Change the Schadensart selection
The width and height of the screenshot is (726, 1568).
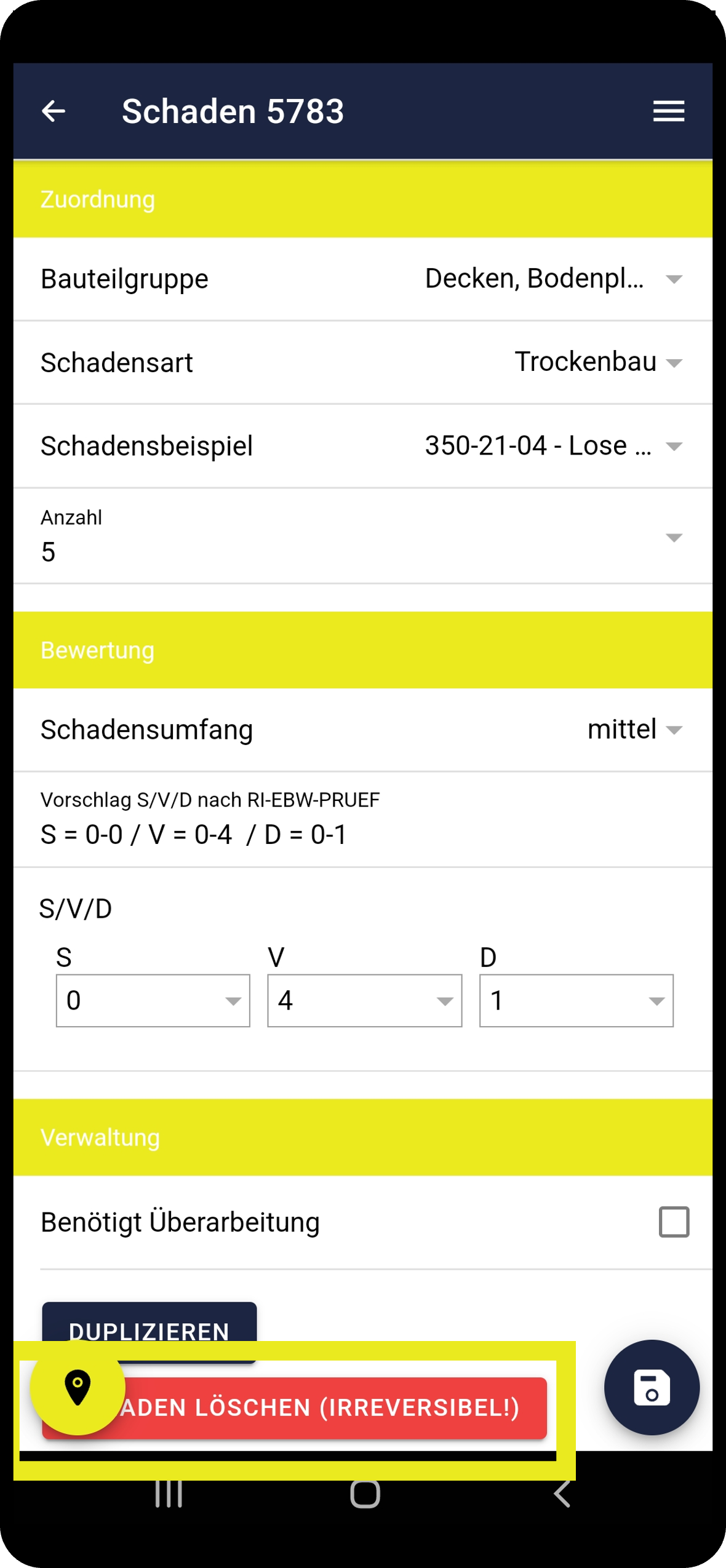pyautogui.click(x=363, y=362)
